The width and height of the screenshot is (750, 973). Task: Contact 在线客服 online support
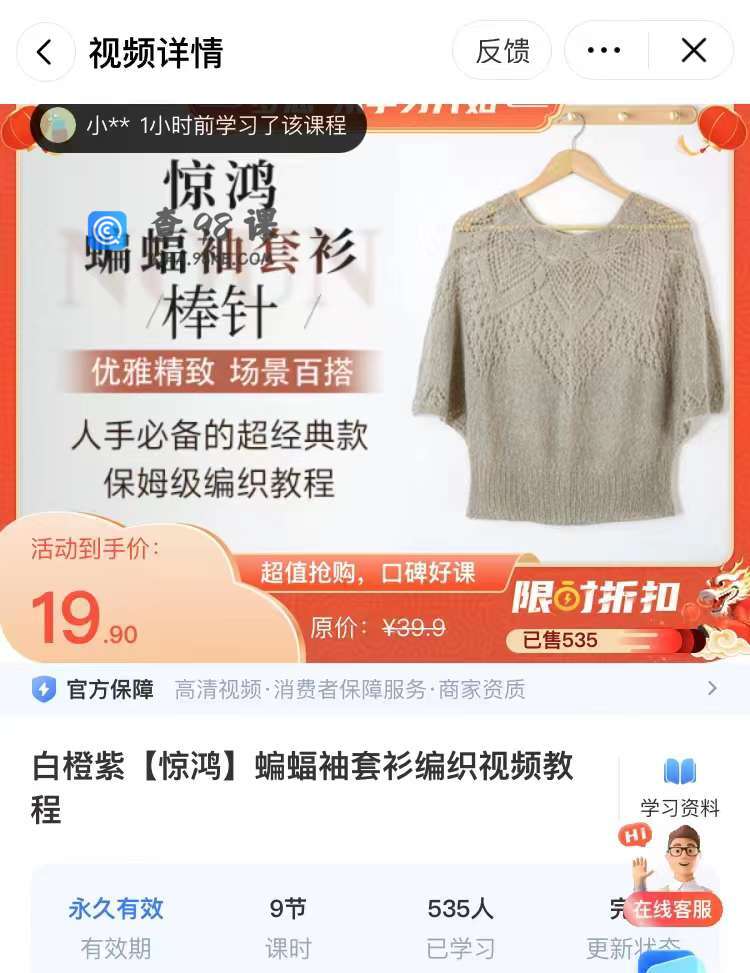pyautogui.click(x=673, y=880)
